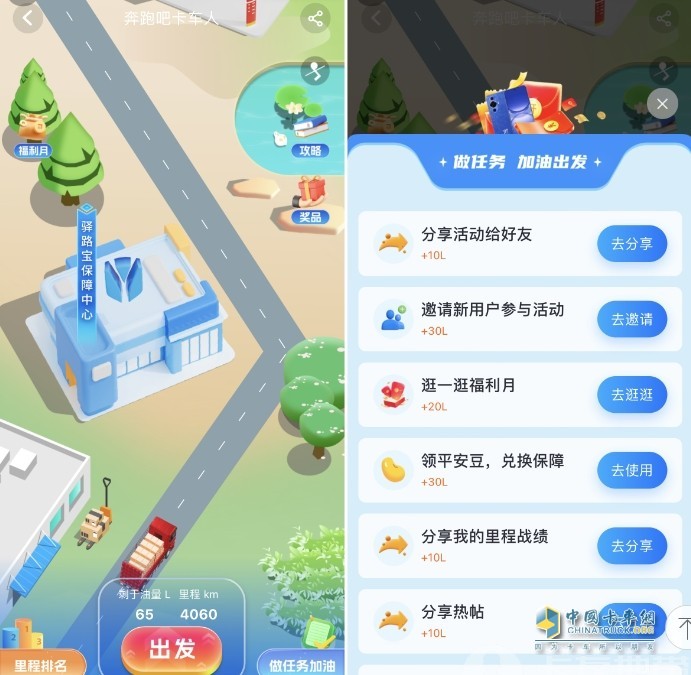Tap 去逛逛 for 逛一逛福利月

click(631, 395)
